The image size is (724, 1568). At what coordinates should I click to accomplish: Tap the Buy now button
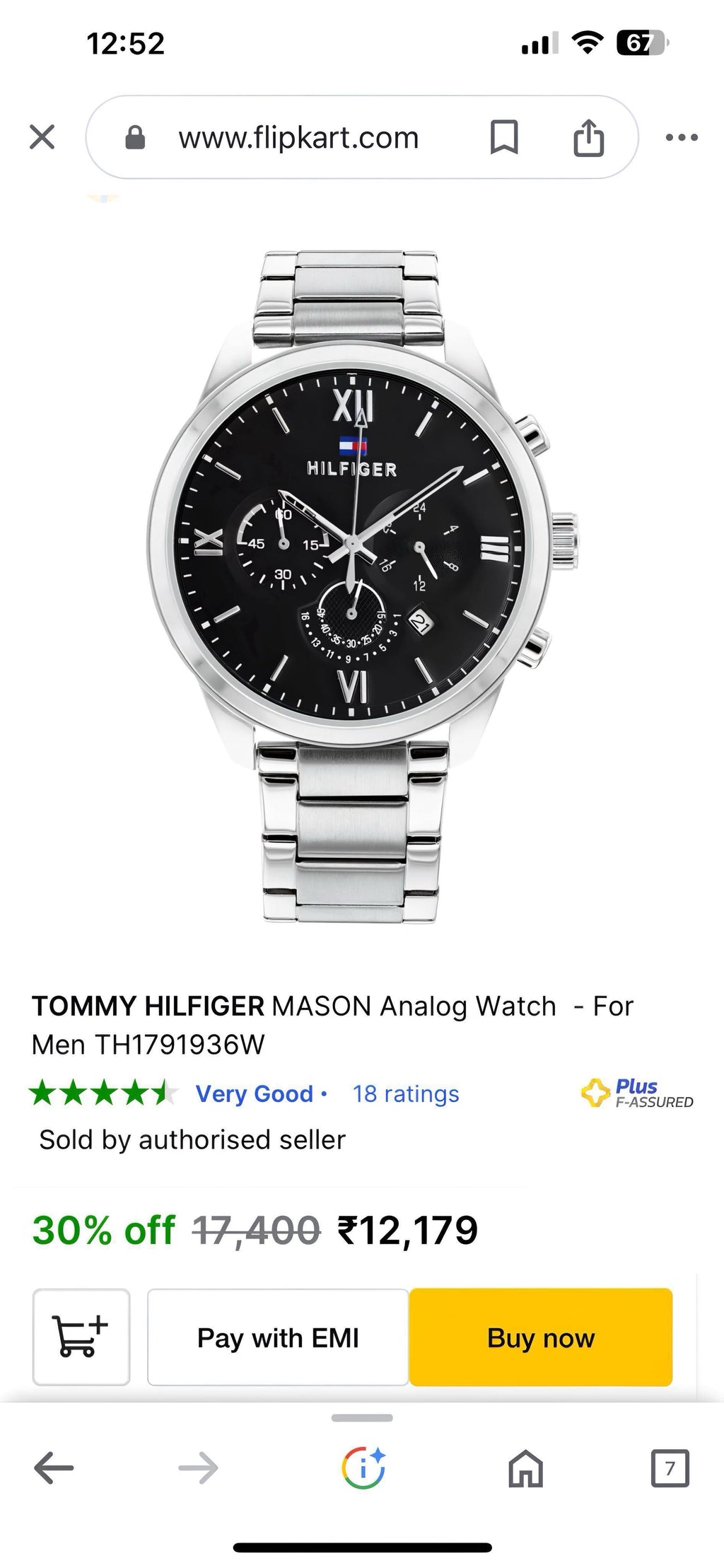[542, 1337]
